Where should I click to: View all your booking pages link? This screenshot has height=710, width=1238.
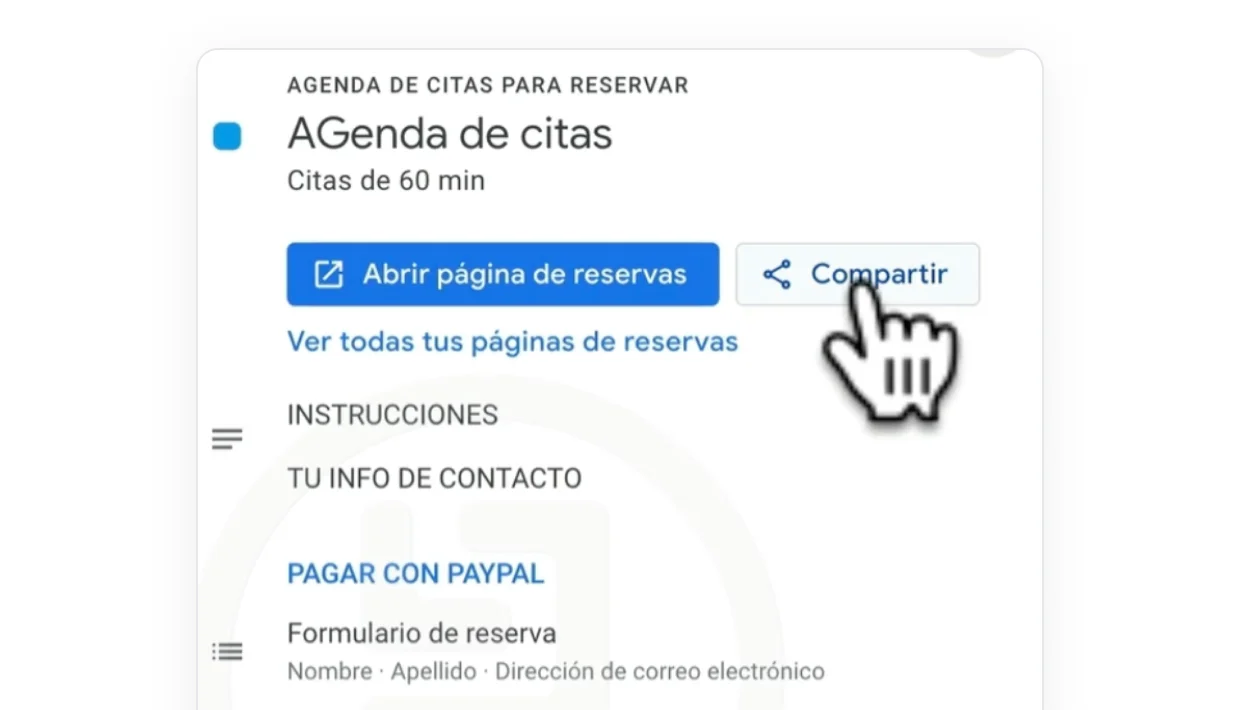(512, 342)
